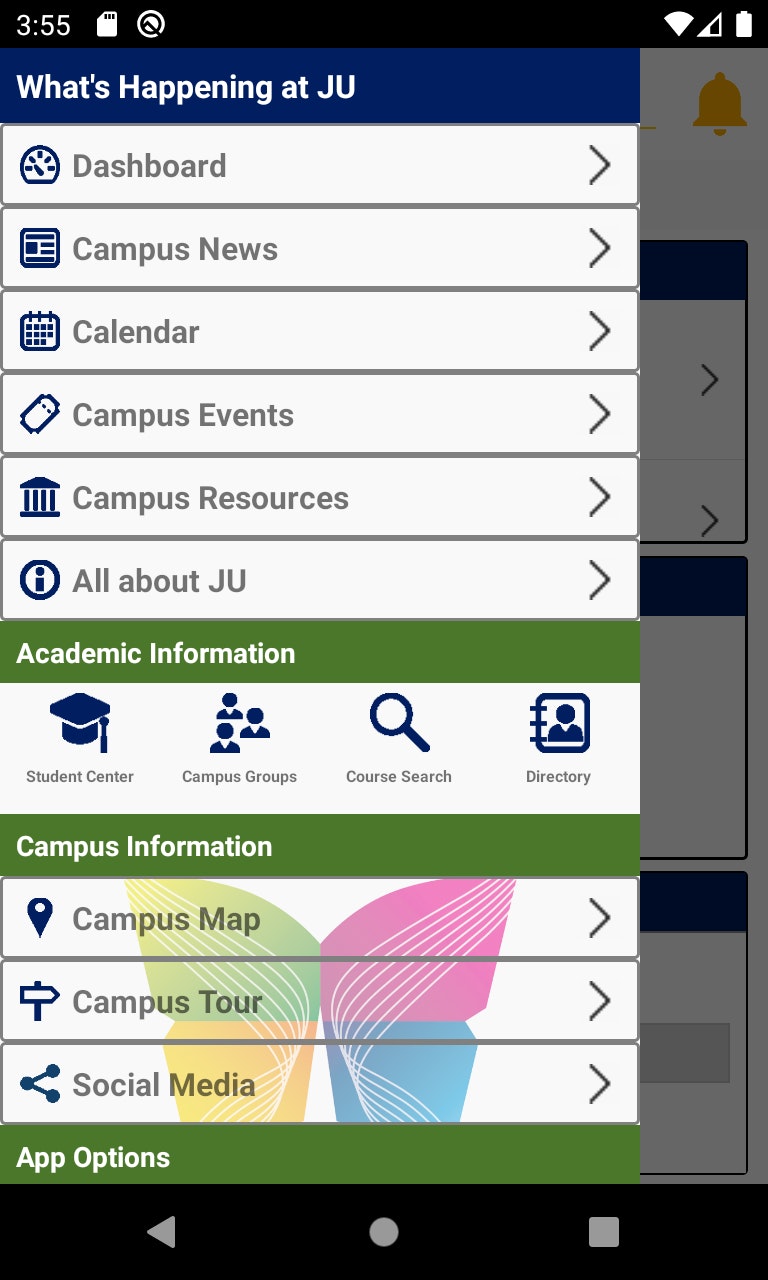Go to the home screen
The height and width of the screenshot is (1280, 768).
384,1231
